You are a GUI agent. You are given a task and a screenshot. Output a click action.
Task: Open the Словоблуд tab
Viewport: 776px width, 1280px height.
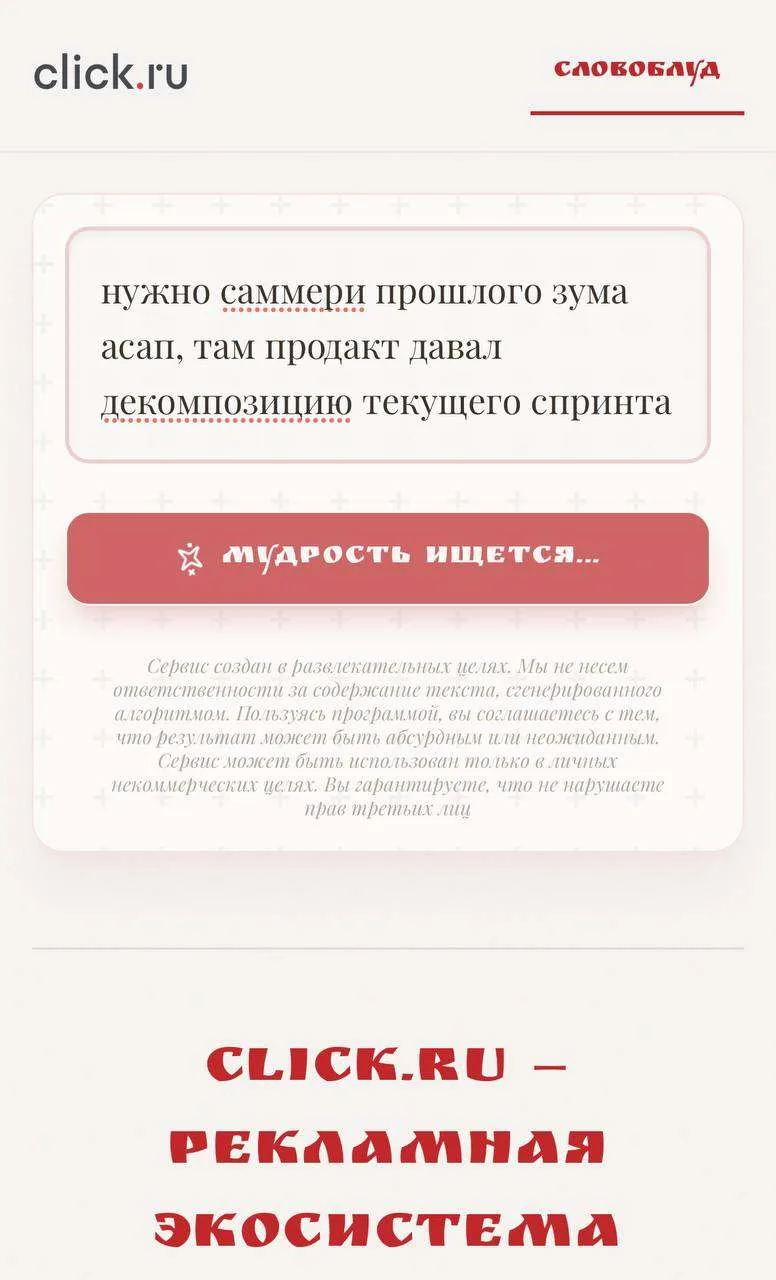[x=637, y=70]
